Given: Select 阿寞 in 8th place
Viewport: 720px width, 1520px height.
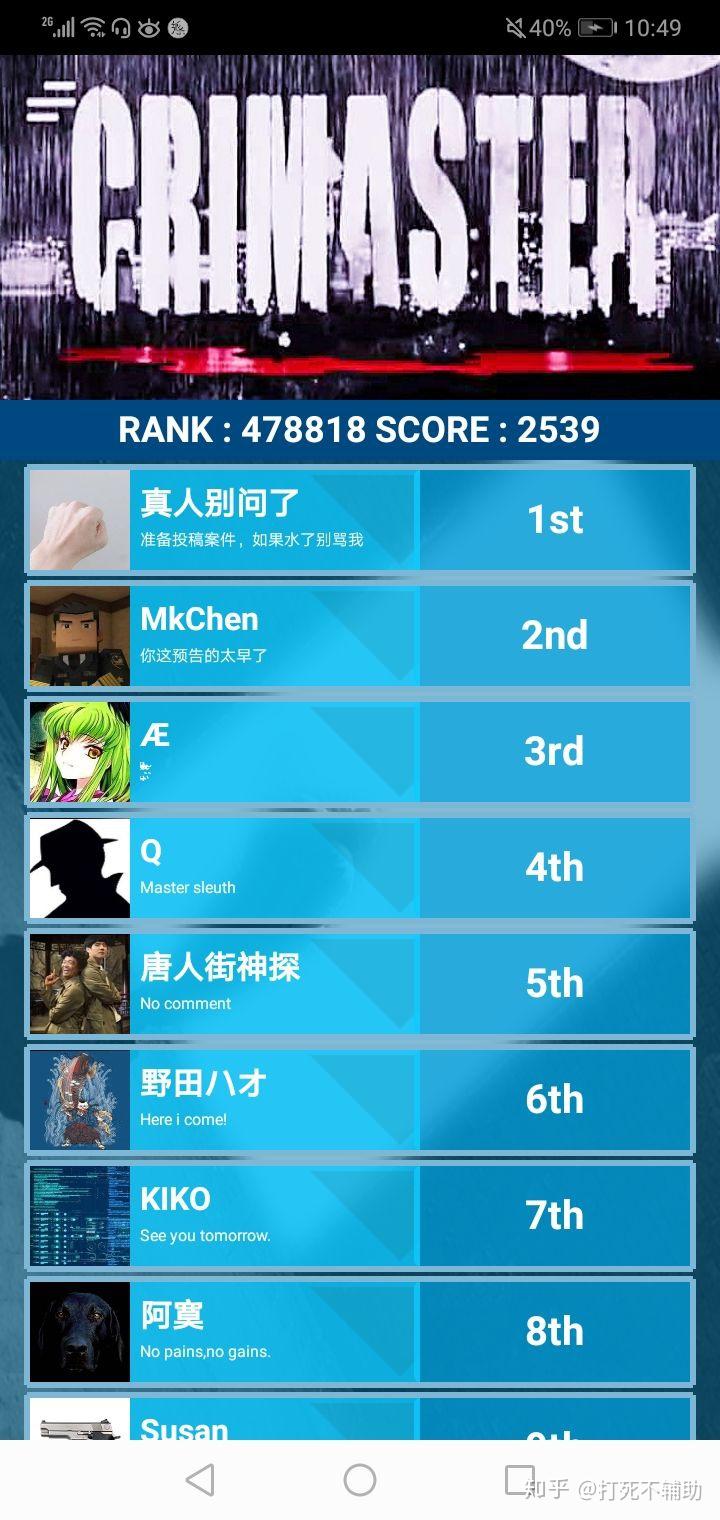Looking at the screenshot, I should (x=360, y=1332).
